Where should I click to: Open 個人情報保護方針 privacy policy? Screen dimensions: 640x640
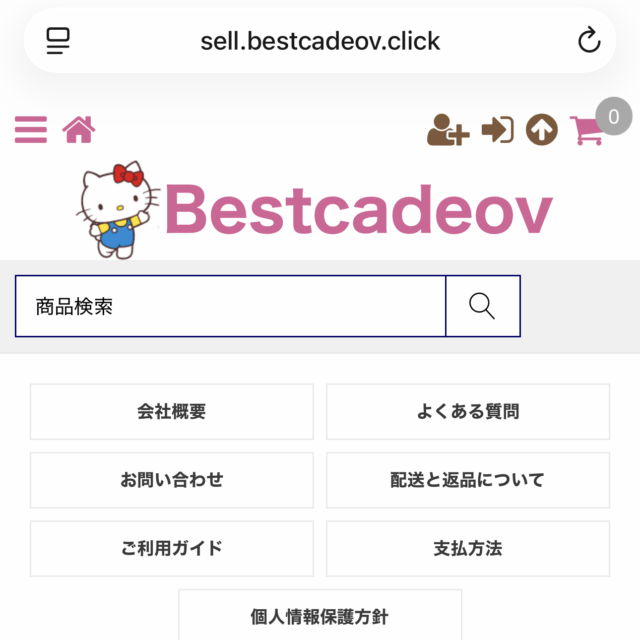(x=320, y=616)
